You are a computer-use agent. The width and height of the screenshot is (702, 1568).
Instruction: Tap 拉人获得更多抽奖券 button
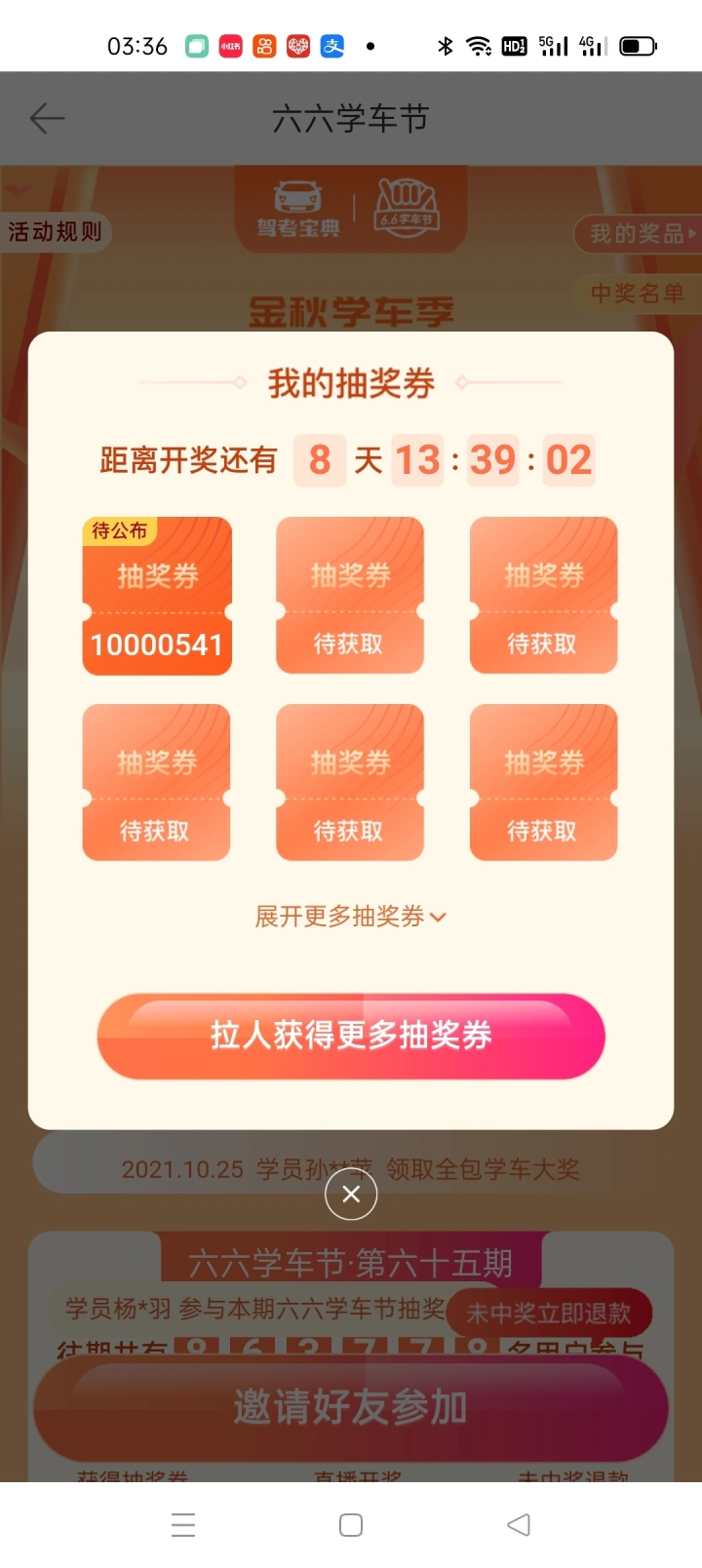[351, 1036]
